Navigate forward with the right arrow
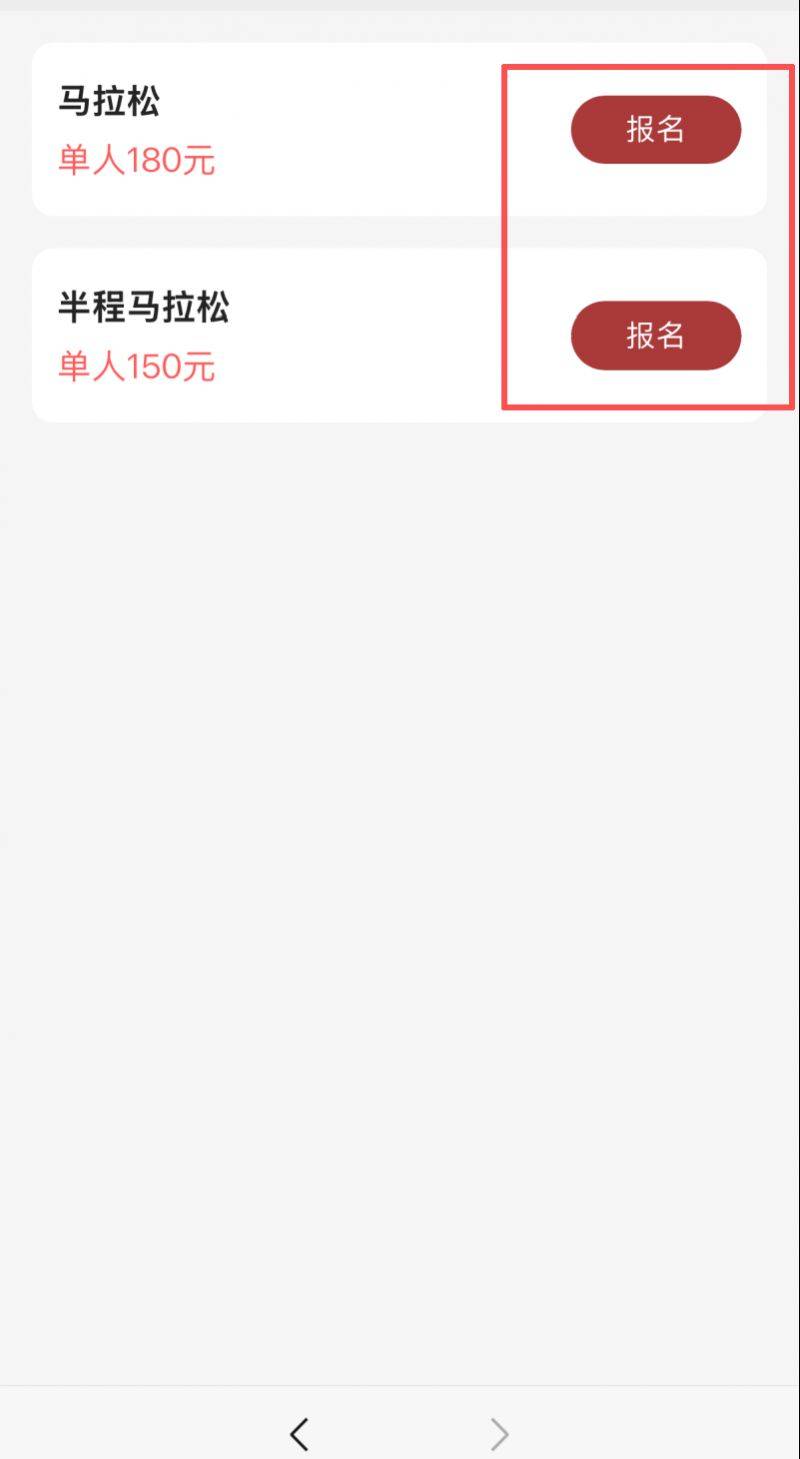The height and width of the screenshot is (1459, 800). click(499, 1433)
